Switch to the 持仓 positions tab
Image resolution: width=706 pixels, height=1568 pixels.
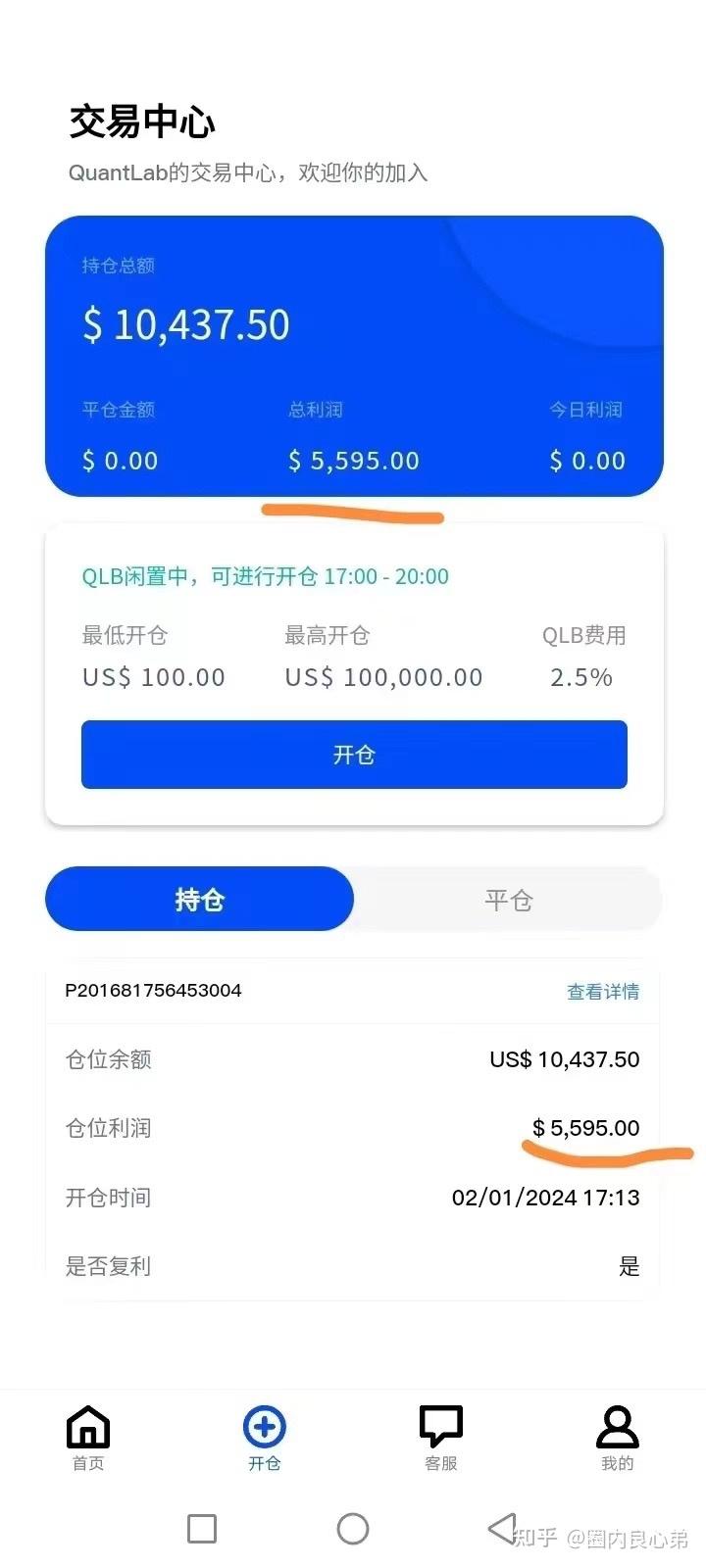pos(199,899)
